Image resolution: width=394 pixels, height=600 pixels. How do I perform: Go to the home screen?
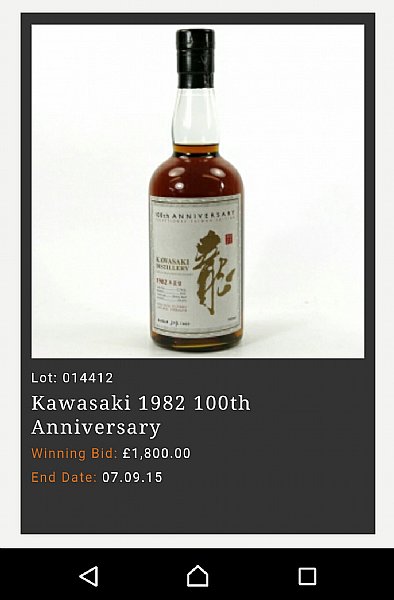(x=197, y=576)
